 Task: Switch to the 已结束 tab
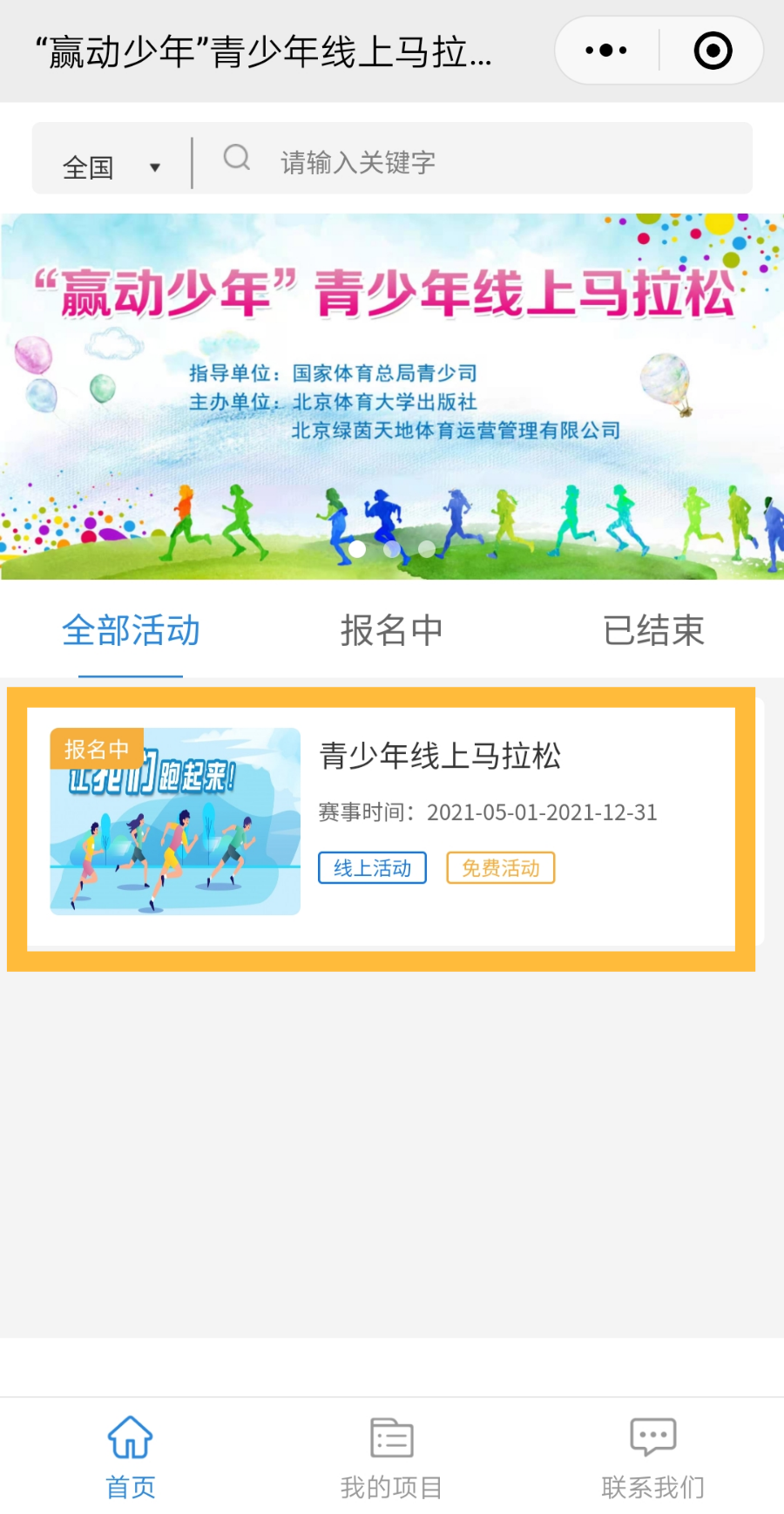pos(653,630)
